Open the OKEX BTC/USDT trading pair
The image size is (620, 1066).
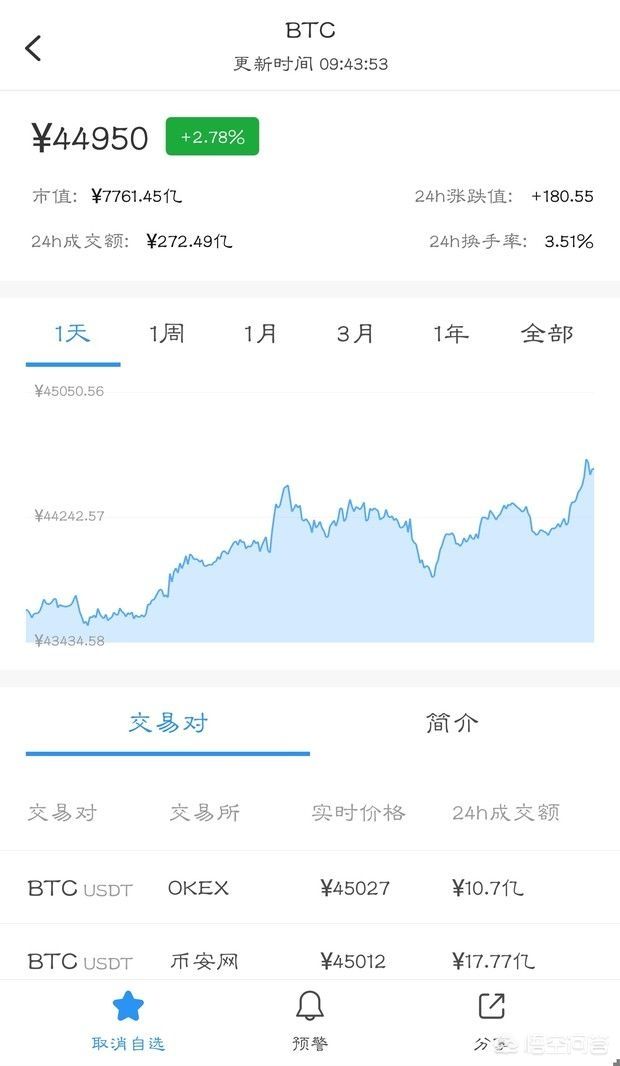pyautogui.click(x=310, y=888)
